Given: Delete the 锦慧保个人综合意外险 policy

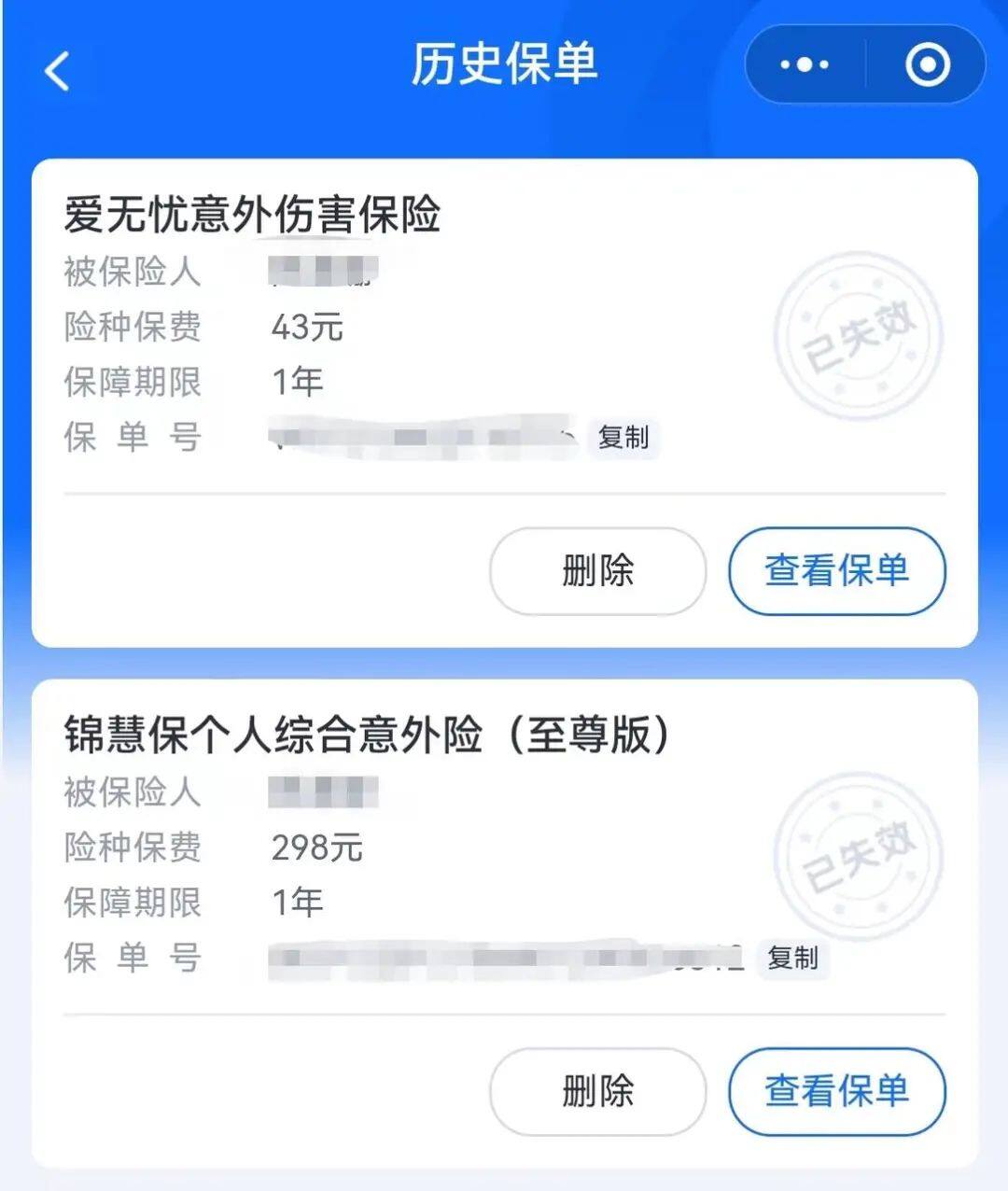Looking at the screenshot, I should click(x=597, y=1091).
